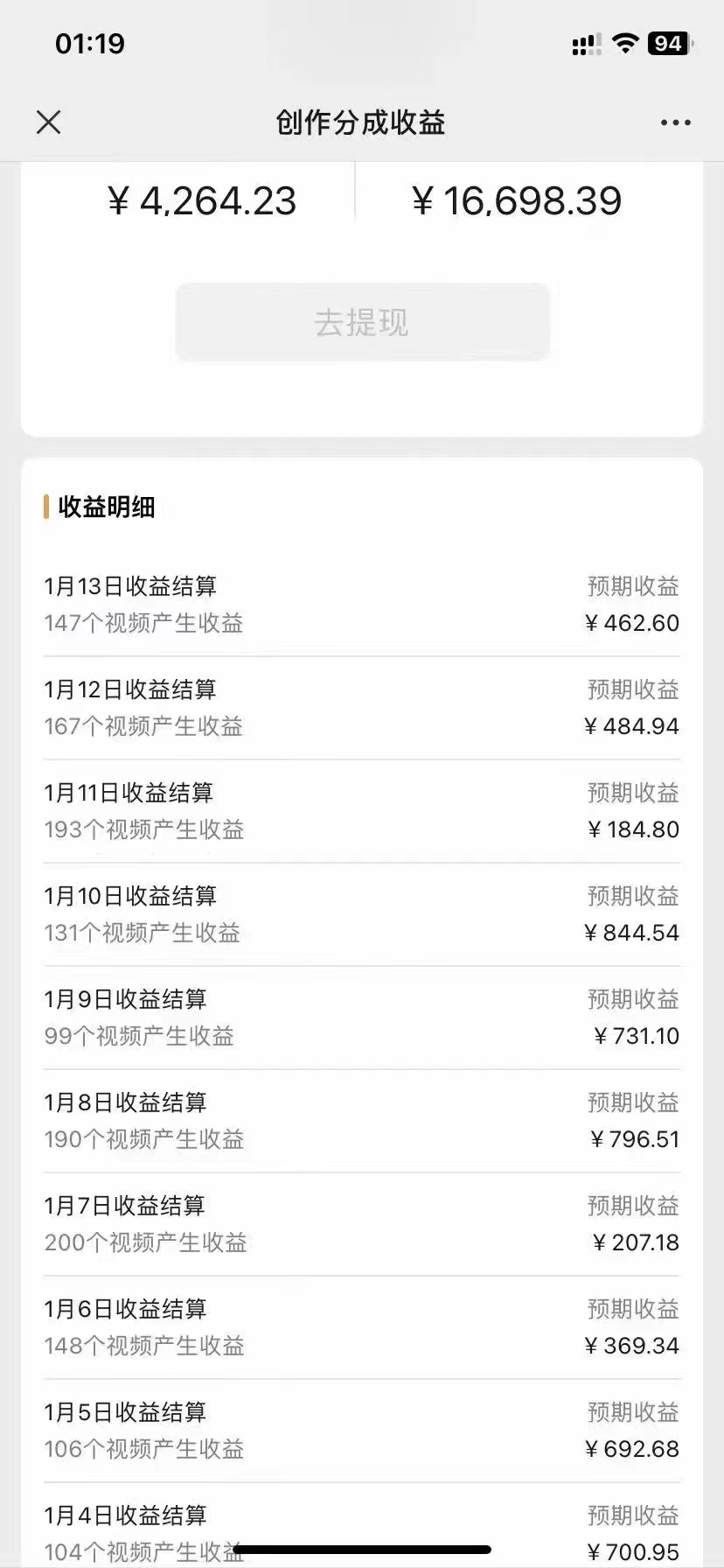Tap the clock showing 01:19
Image resolution: width=724 pixels, height=1568 pixels.
pyautogui.click(x=90, y=43)
